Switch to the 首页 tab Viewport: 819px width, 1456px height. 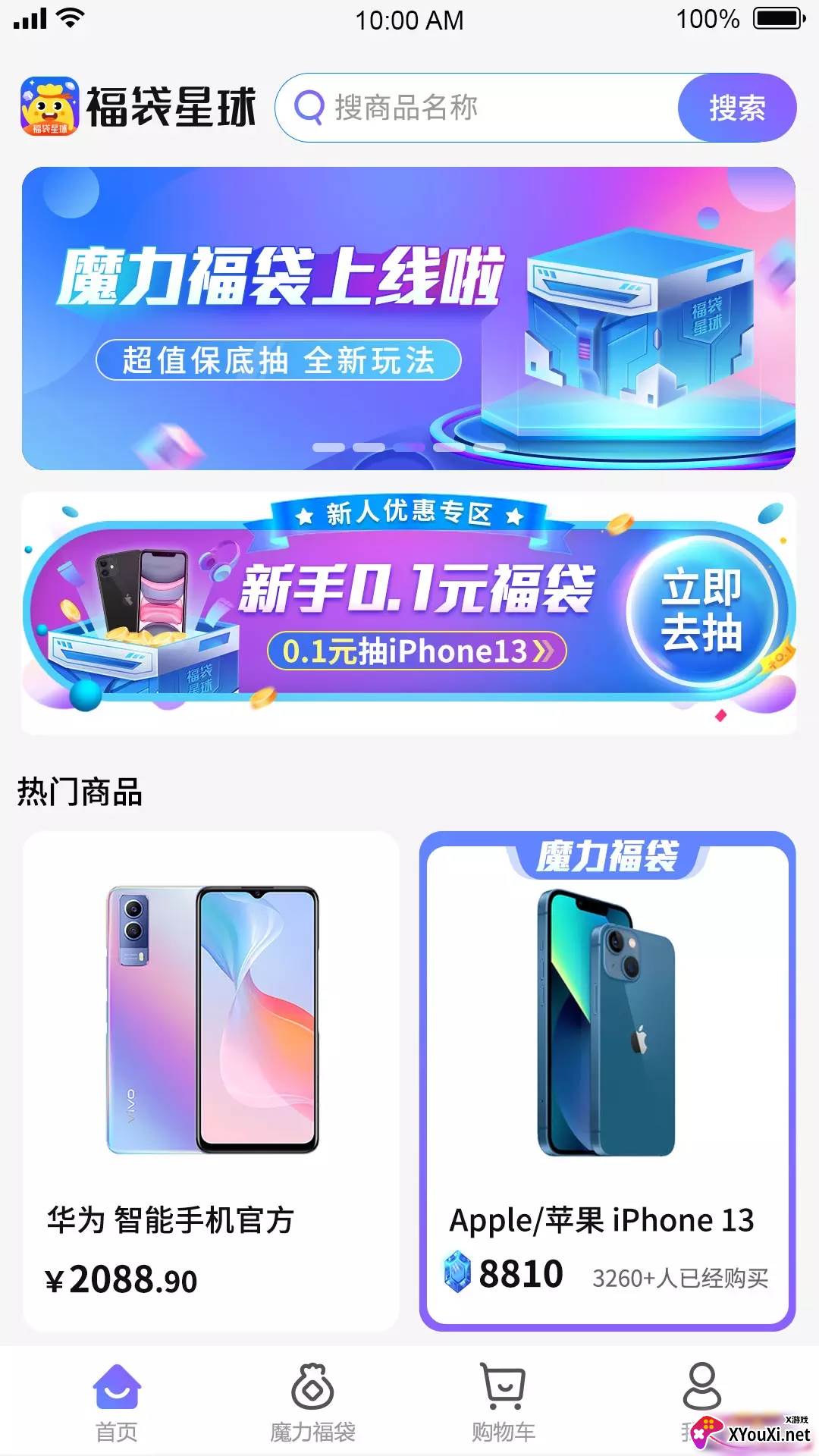117,1403
